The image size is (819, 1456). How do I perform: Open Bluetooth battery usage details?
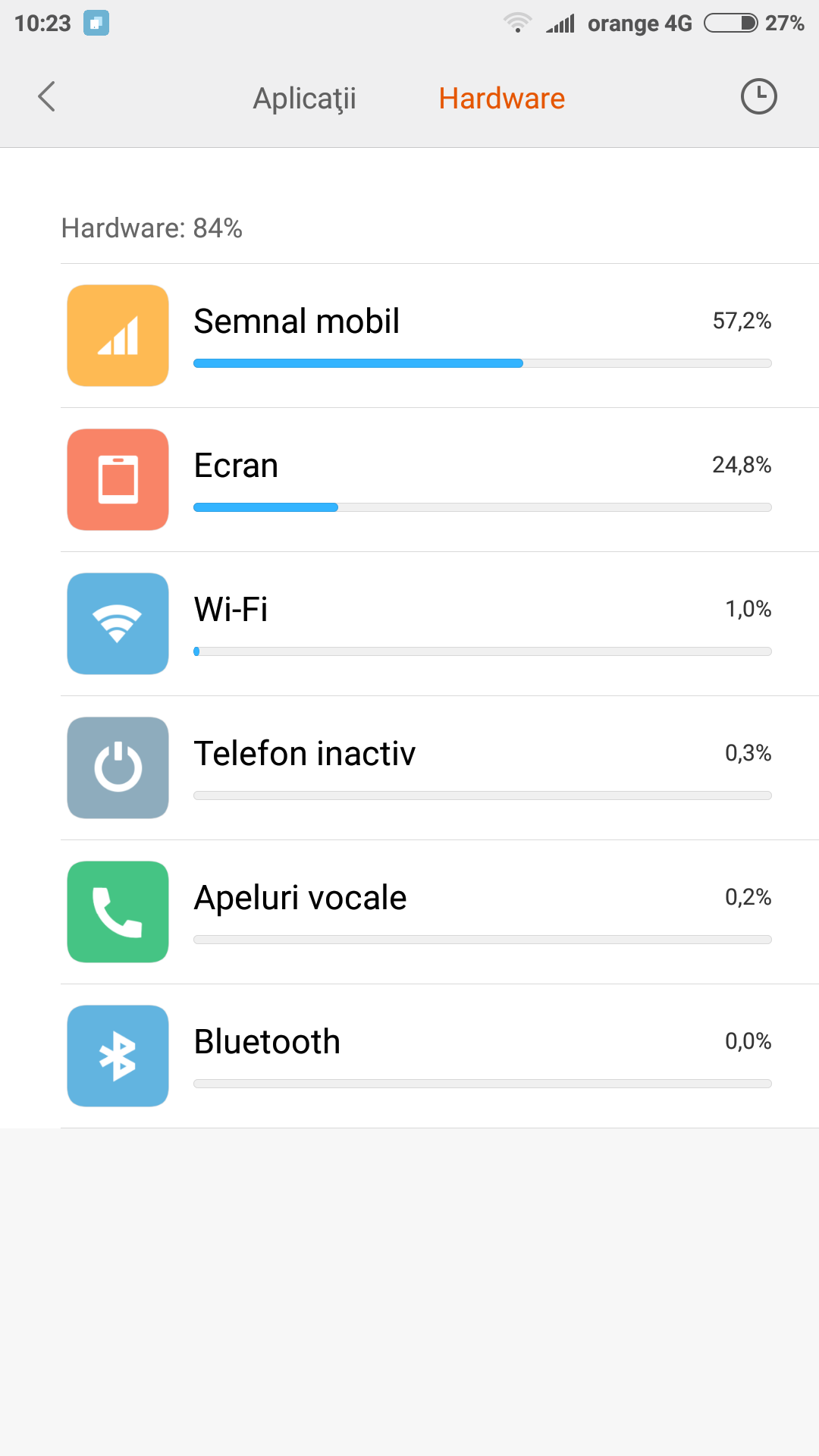pos(440,1056)
